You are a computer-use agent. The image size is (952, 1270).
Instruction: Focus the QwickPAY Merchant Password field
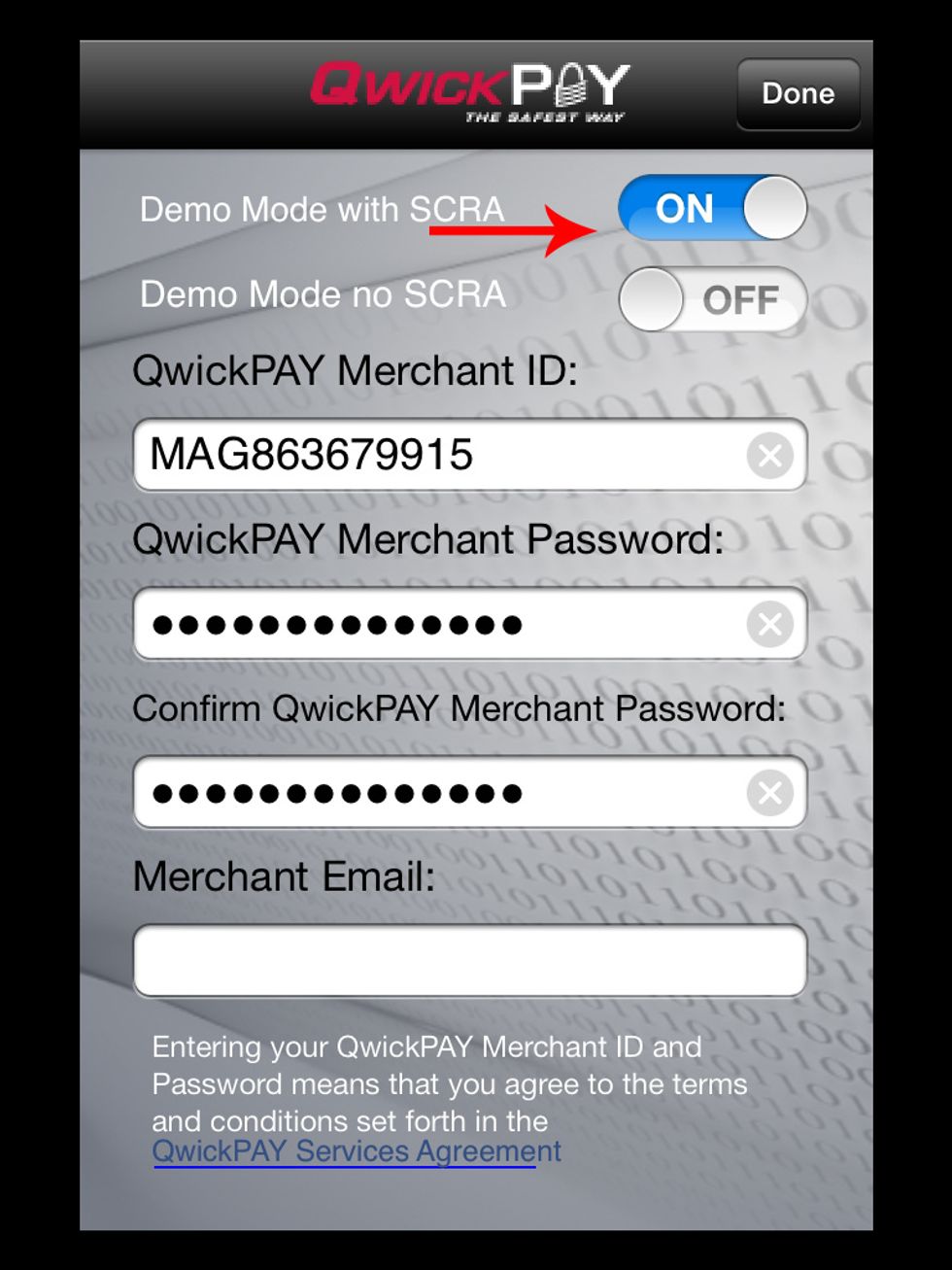point(437,624)
